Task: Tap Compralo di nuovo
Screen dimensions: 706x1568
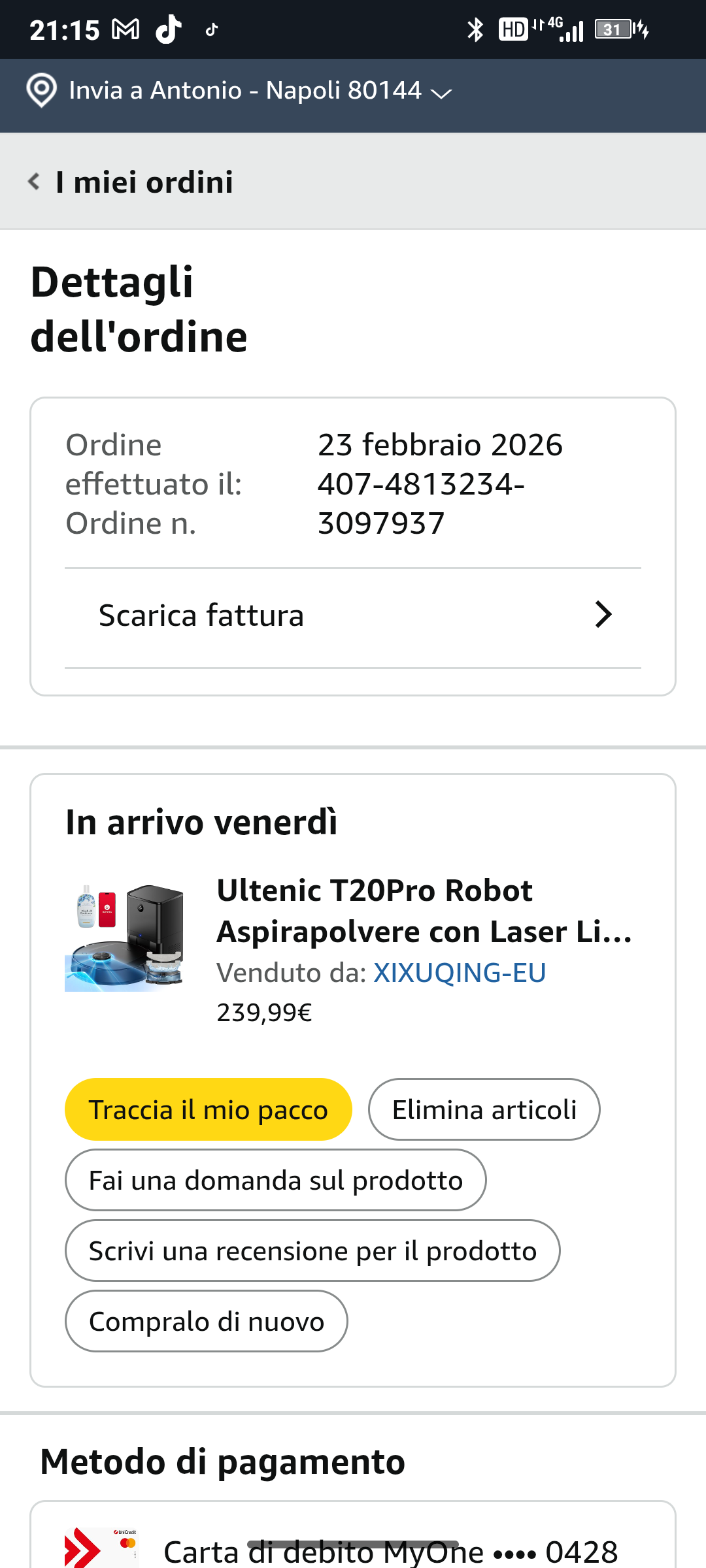Action: pyautogui.click(x=207, y=1322)
